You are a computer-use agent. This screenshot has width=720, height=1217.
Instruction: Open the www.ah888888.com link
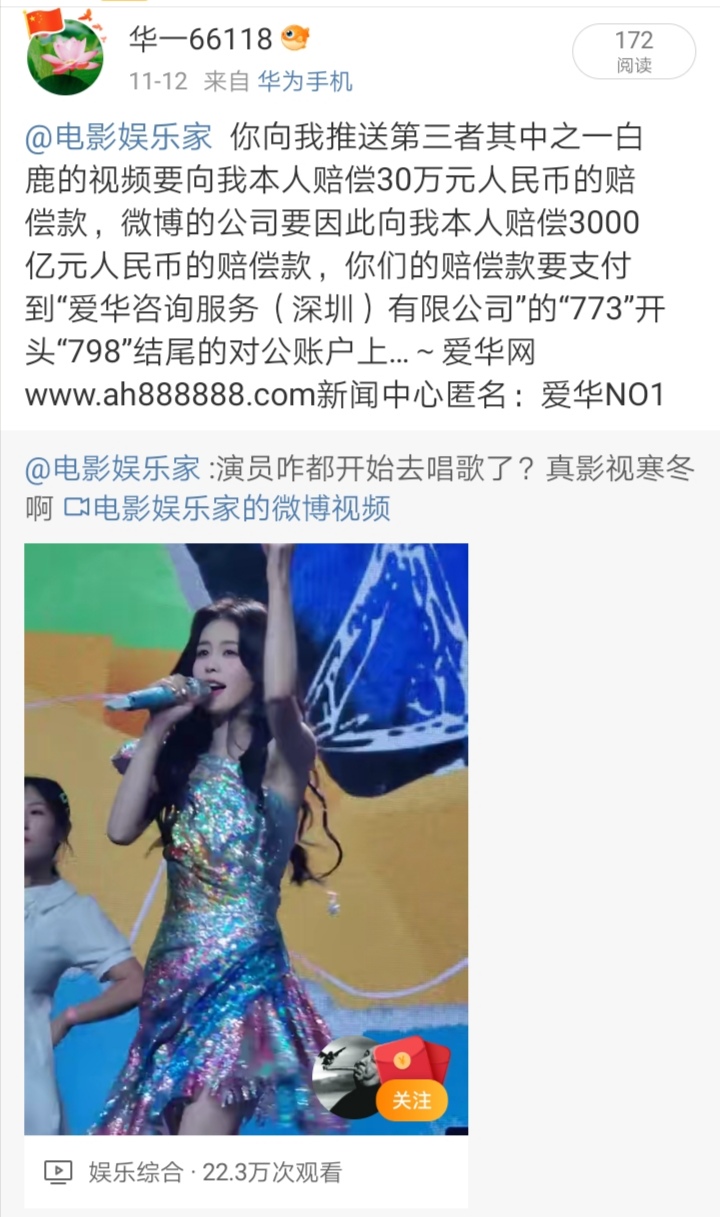point(170,395)
